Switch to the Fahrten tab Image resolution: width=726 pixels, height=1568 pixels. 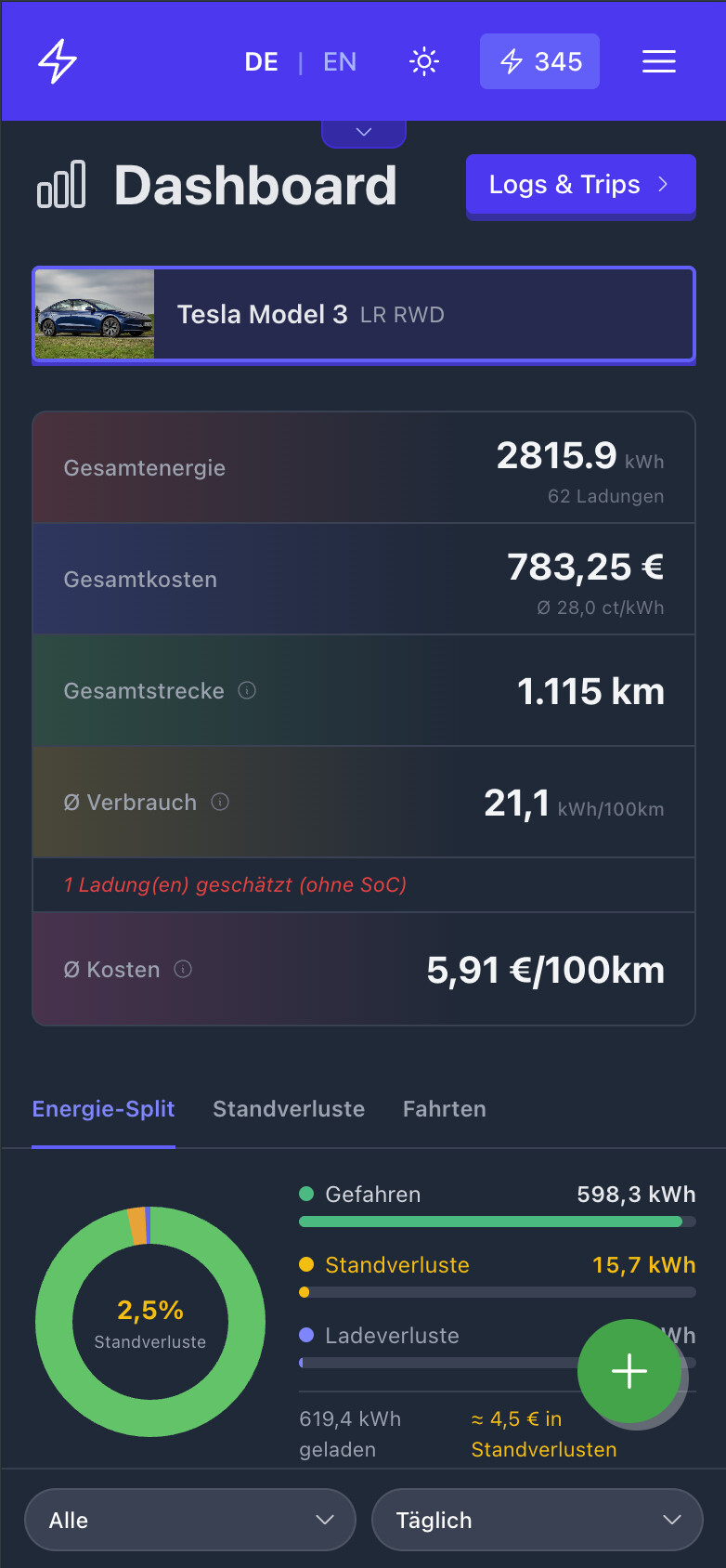[x=445, y=1109]
